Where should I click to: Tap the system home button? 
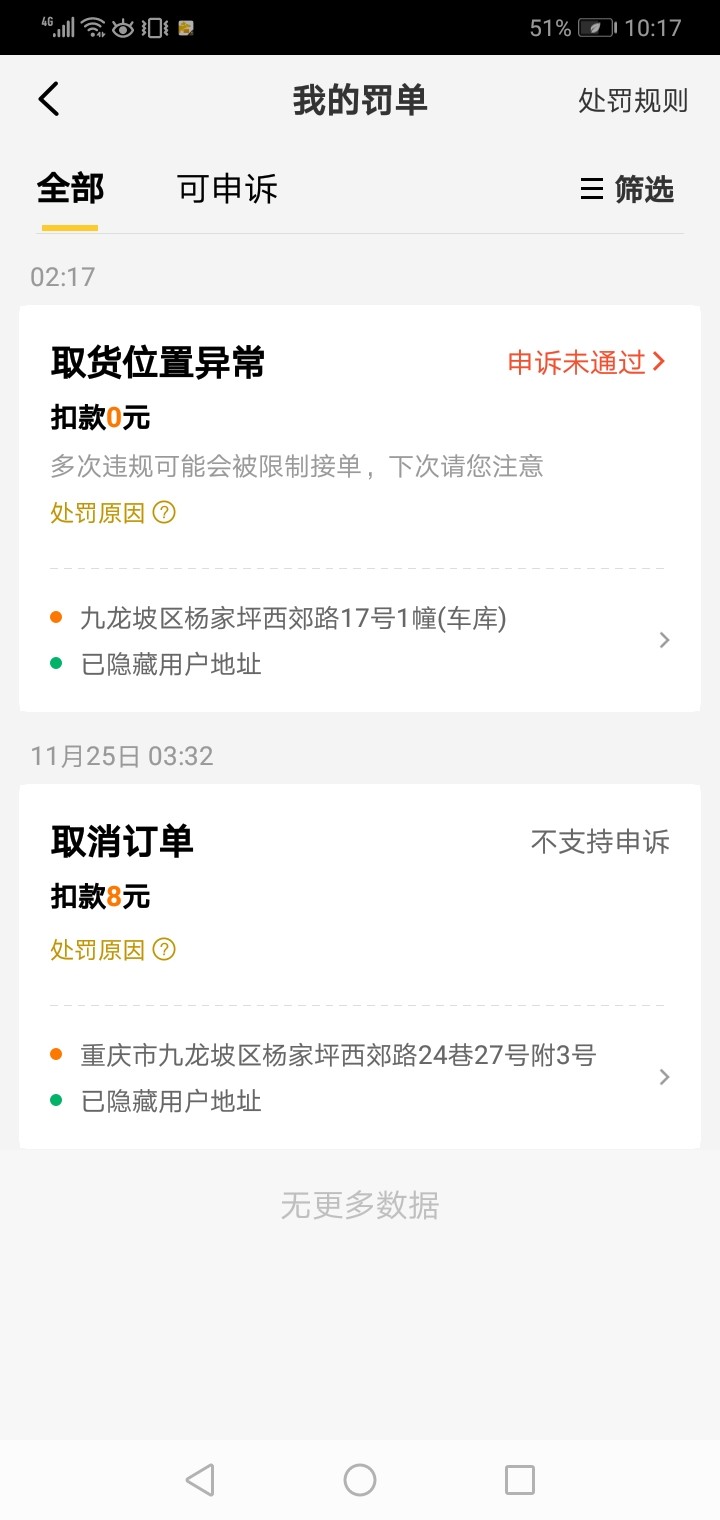click(x=360, y=1479)
